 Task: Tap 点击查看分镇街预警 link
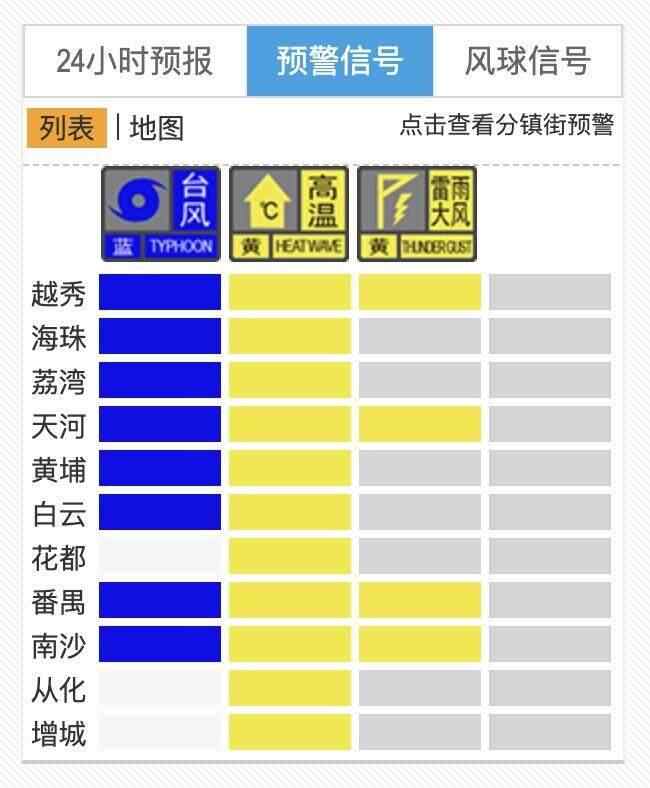tap(506, 125)
